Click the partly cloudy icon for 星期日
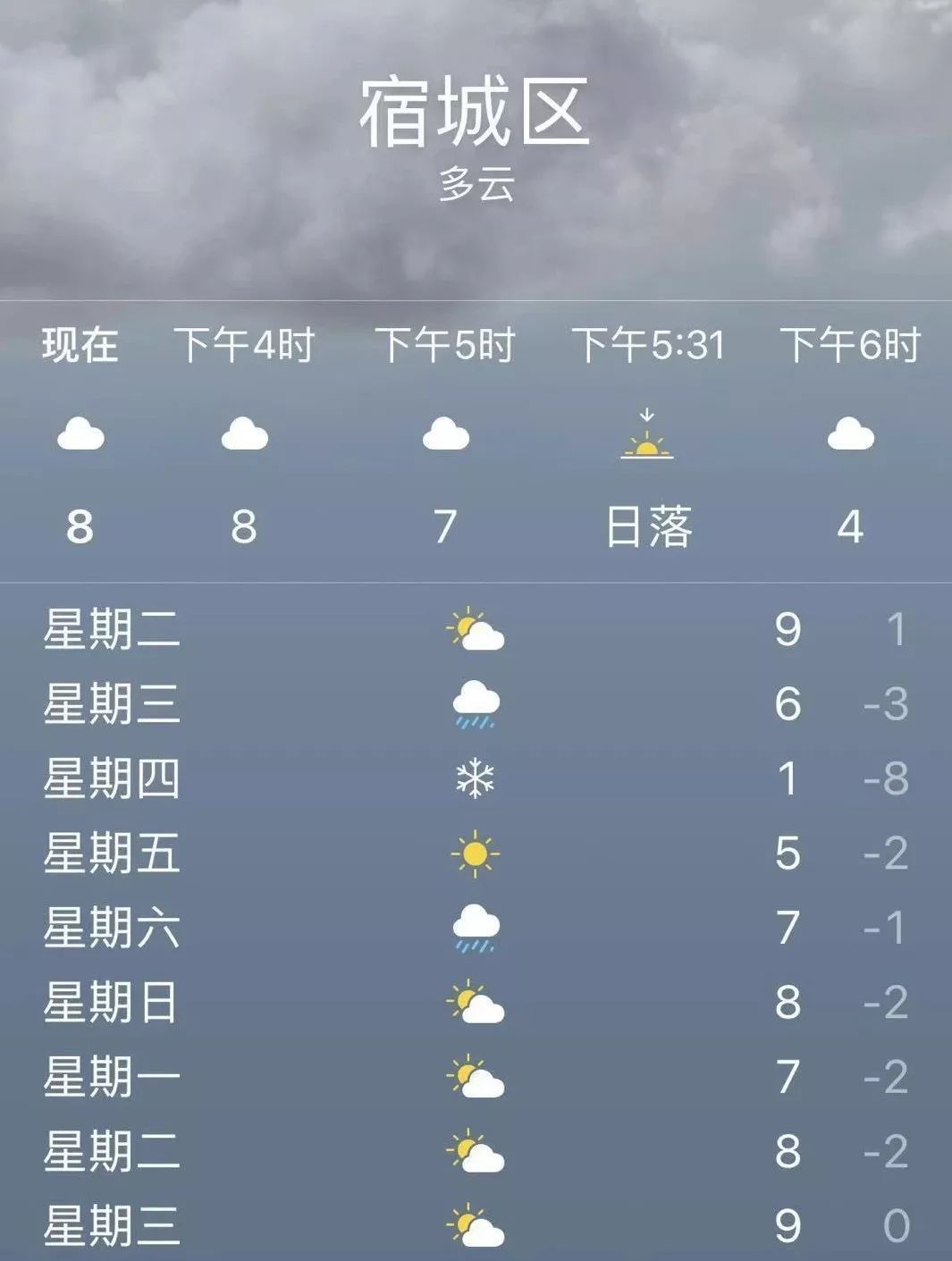The width and height of the screenshot is (952, 1261). pyautogui.click(x=475, y=1004)
